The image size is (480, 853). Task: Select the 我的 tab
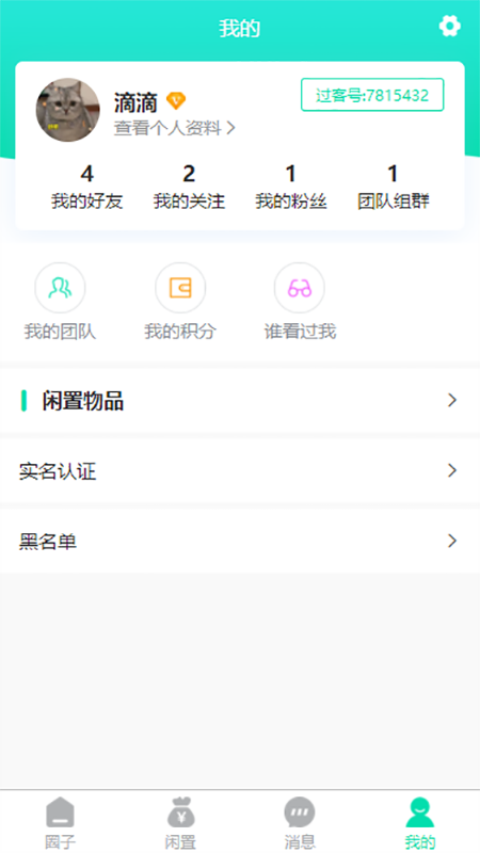pos(420,823)
